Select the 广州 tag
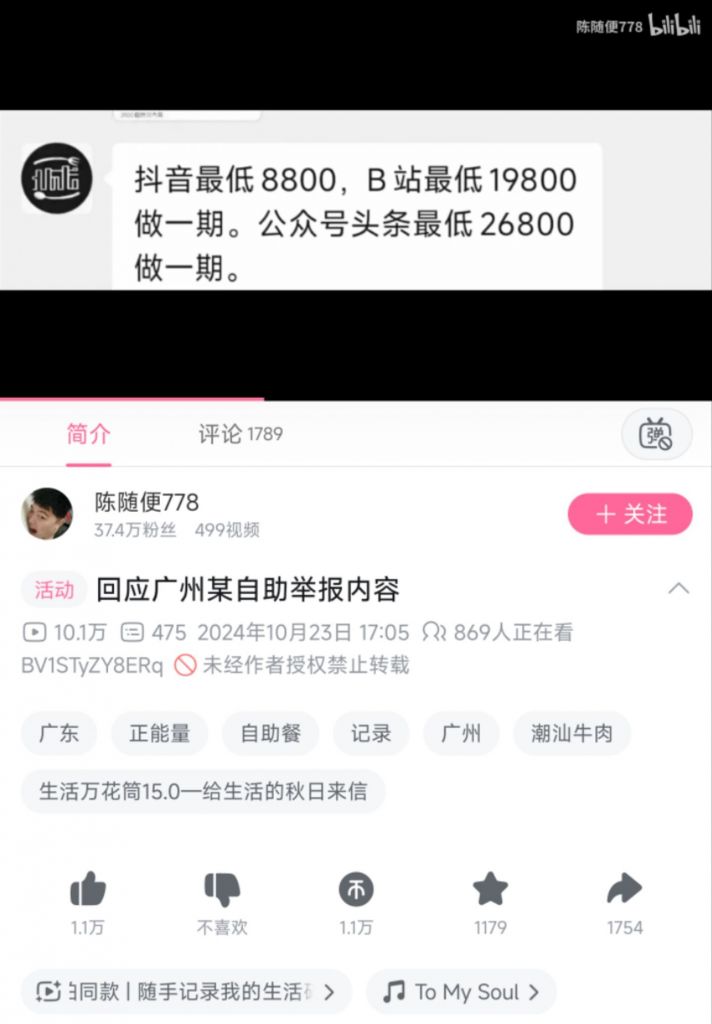The image size is (712, 1024). point(461,734)
